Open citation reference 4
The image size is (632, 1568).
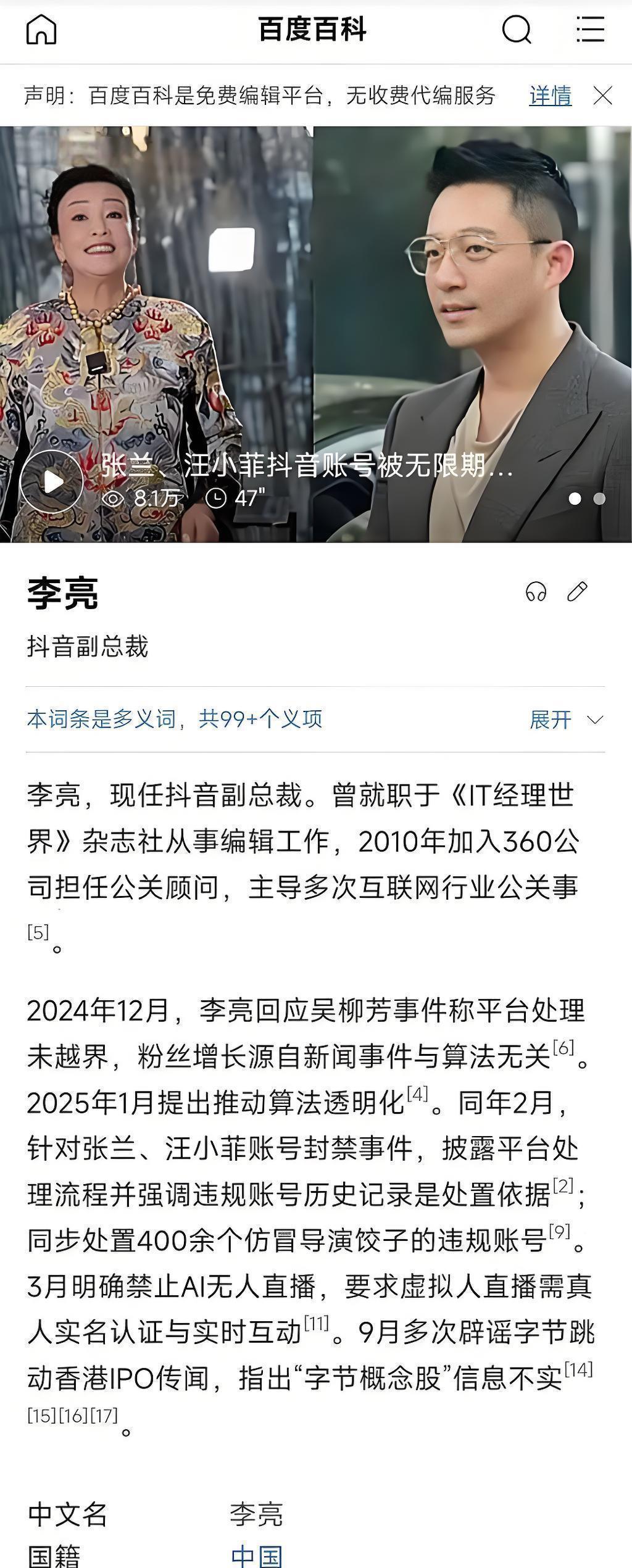click(417, 1094)
